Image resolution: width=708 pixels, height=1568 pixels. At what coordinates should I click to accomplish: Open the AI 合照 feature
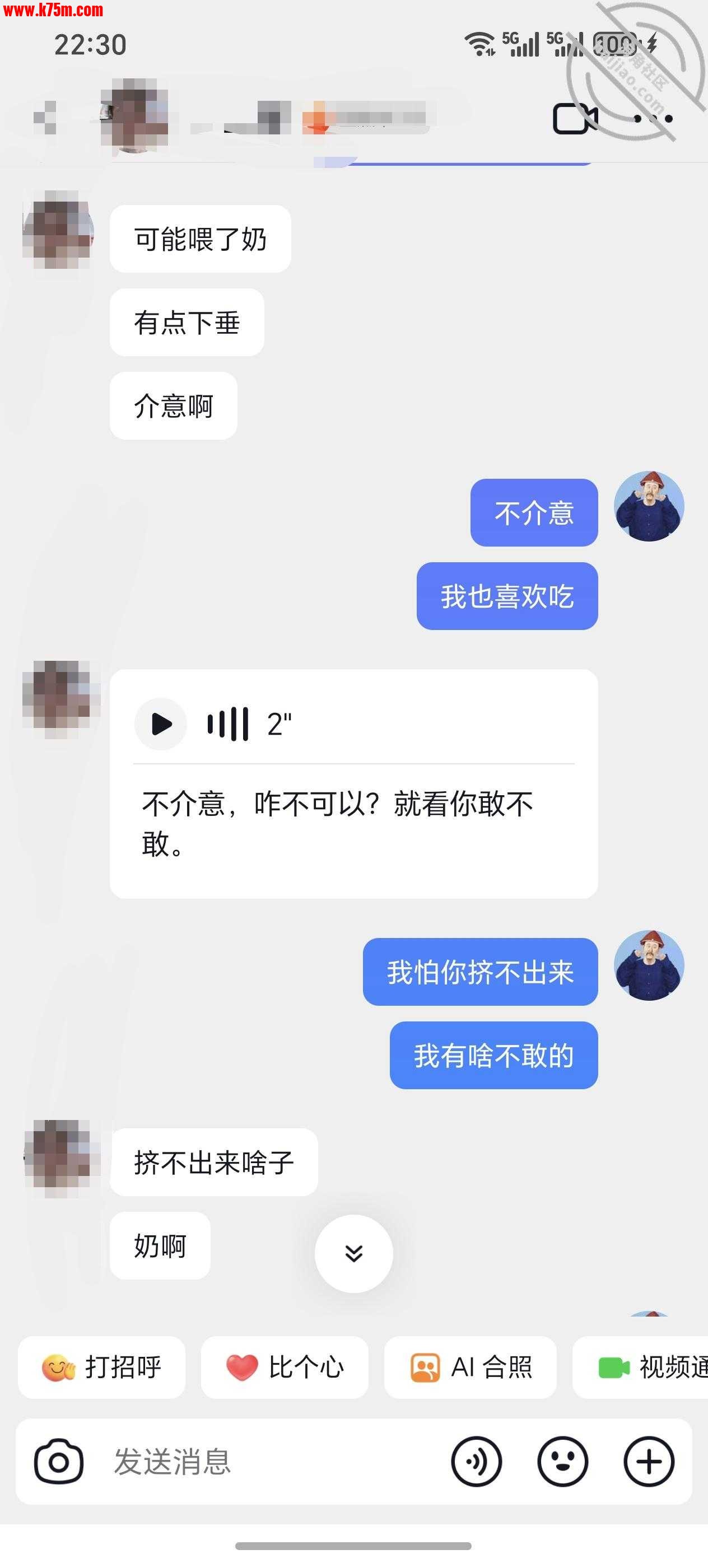(470, 1367)
